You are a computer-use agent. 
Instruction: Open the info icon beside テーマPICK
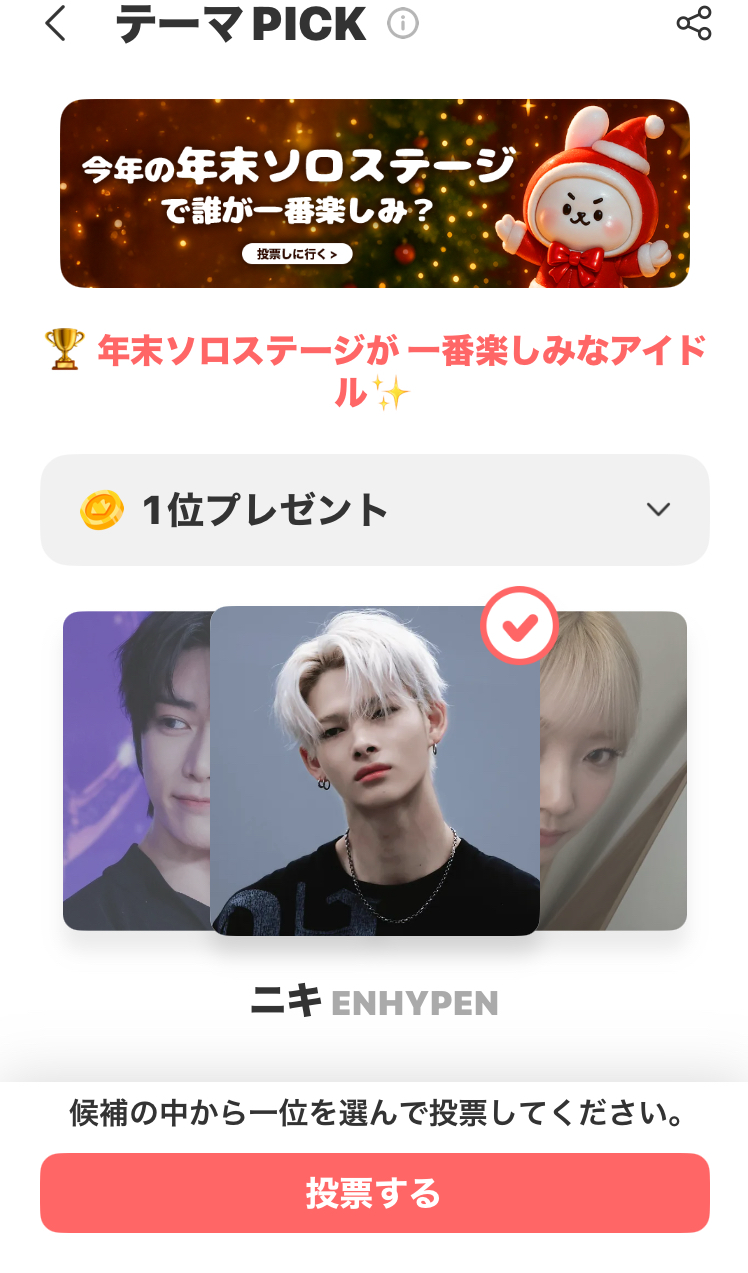[402, 24]
